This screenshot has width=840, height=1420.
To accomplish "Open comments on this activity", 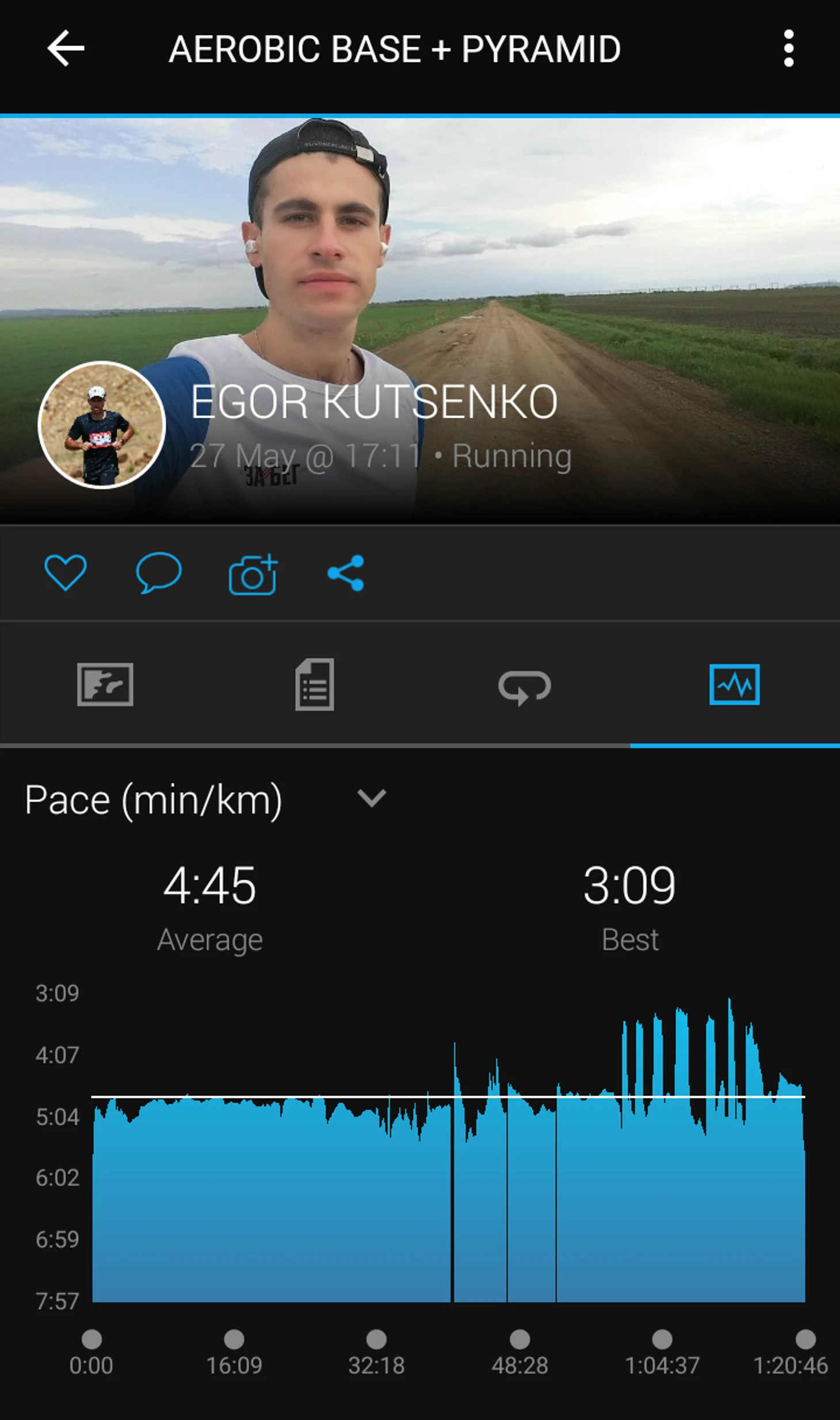I will click(158, 572).
